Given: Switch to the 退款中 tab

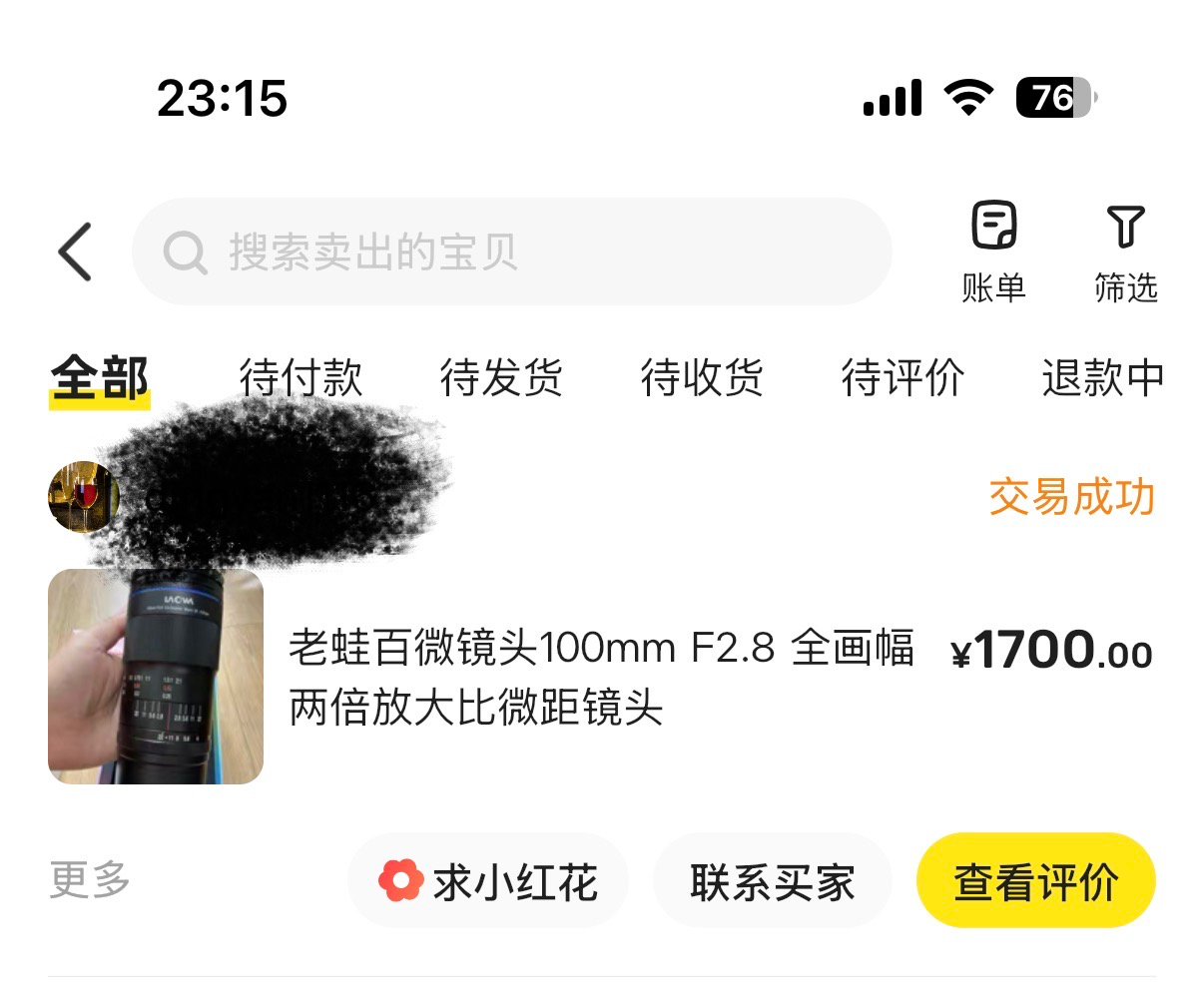Looking at the screenshot, I should click(x=1103, y=379).
